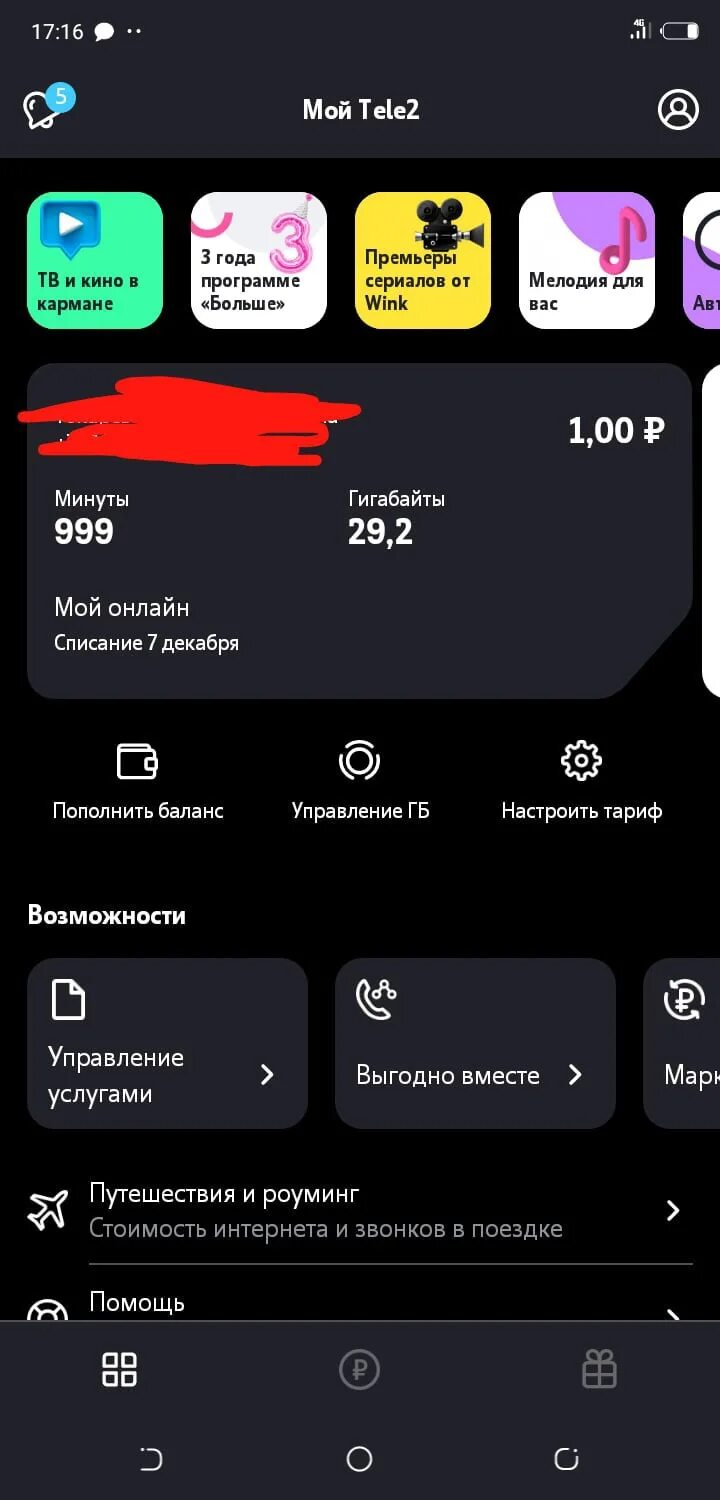Tap «Пополнить баланс» to top up
Screen dimensions: 720x1500
click(x=138, y=782)
